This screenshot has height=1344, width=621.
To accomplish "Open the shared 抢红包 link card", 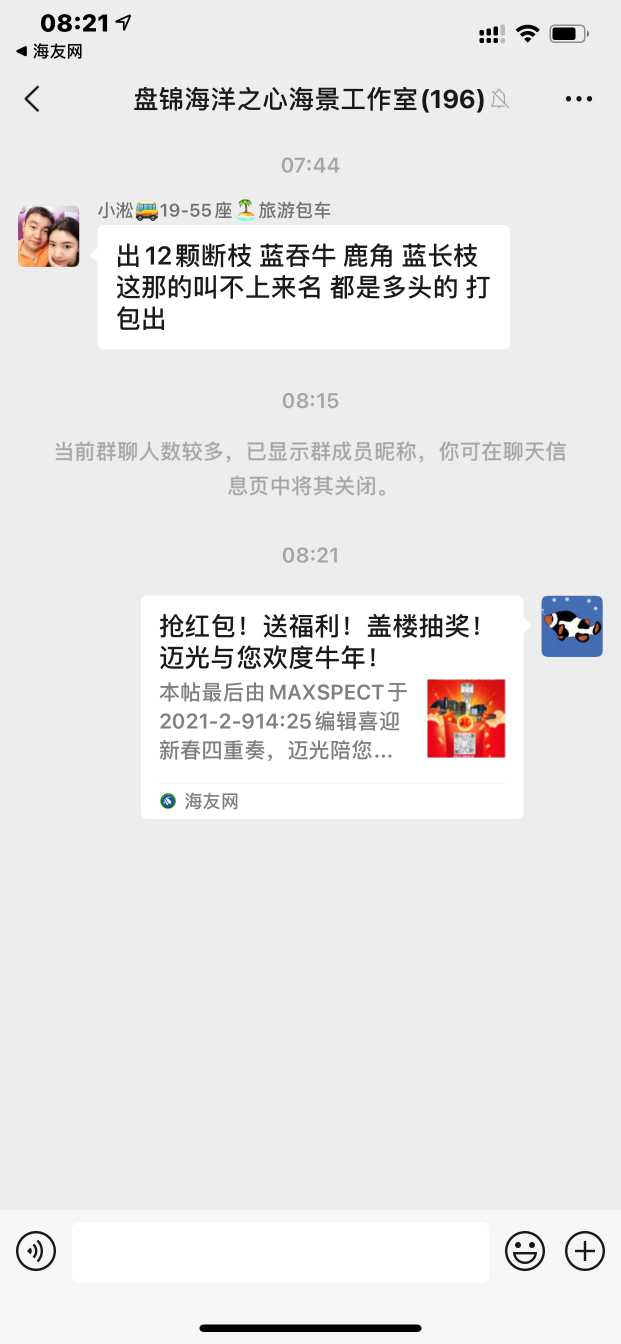I will pyautogui.click(x=331, y=706).
